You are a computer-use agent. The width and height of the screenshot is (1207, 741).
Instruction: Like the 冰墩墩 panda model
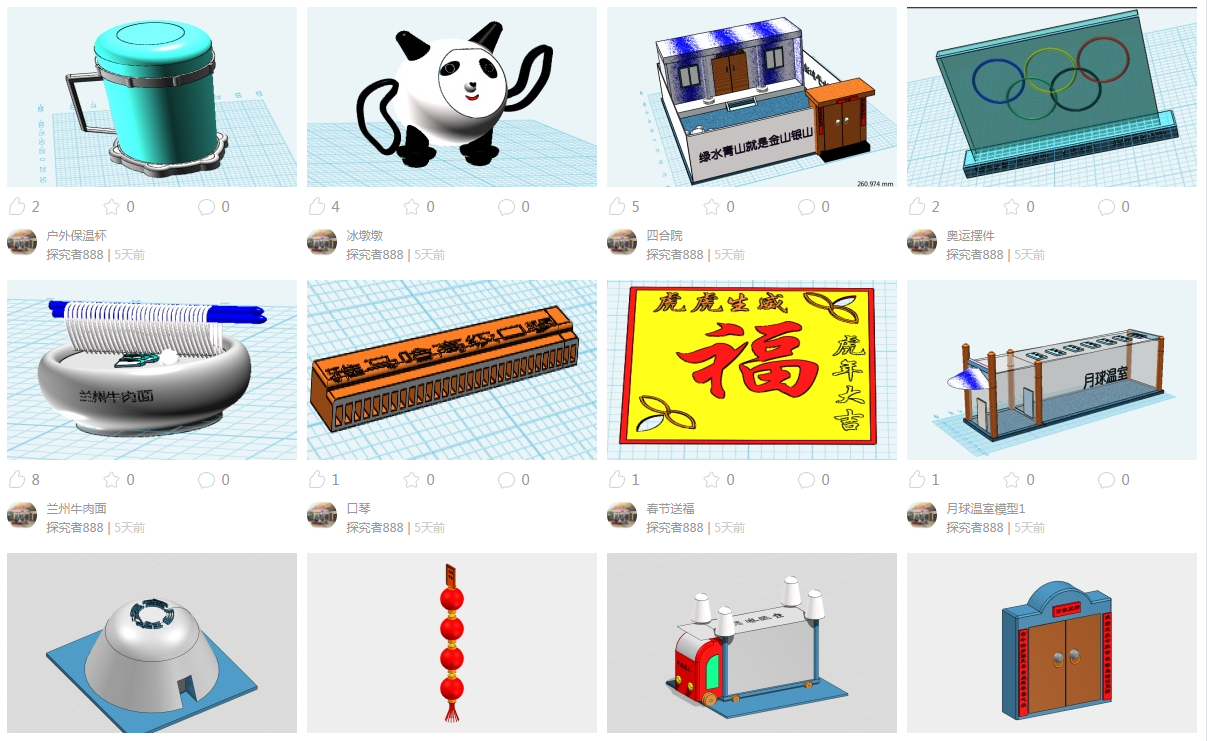(x=318, y=207)
